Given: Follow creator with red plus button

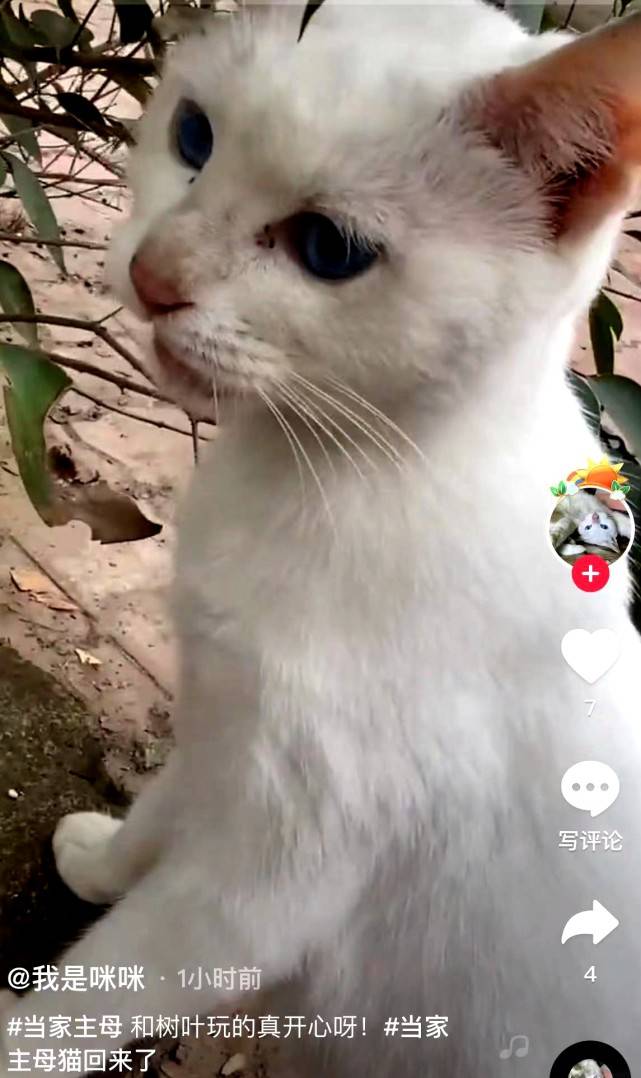Looking at the screenshot, I should point(590,574).
